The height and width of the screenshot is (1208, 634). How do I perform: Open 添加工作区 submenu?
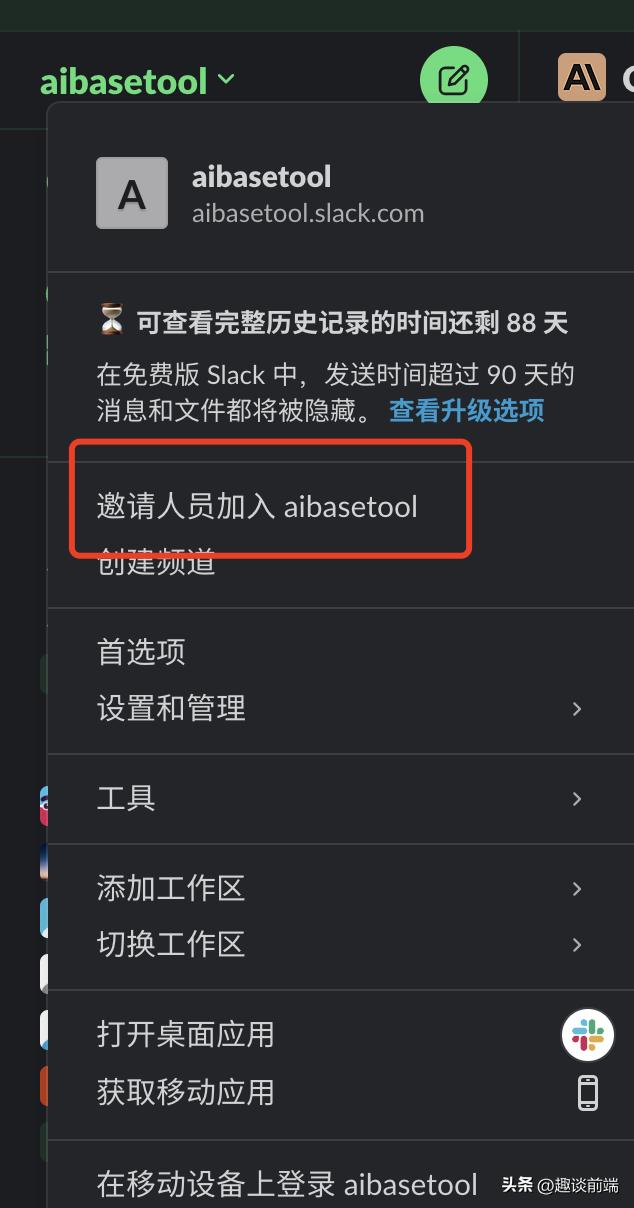click(x=171, y=888)
